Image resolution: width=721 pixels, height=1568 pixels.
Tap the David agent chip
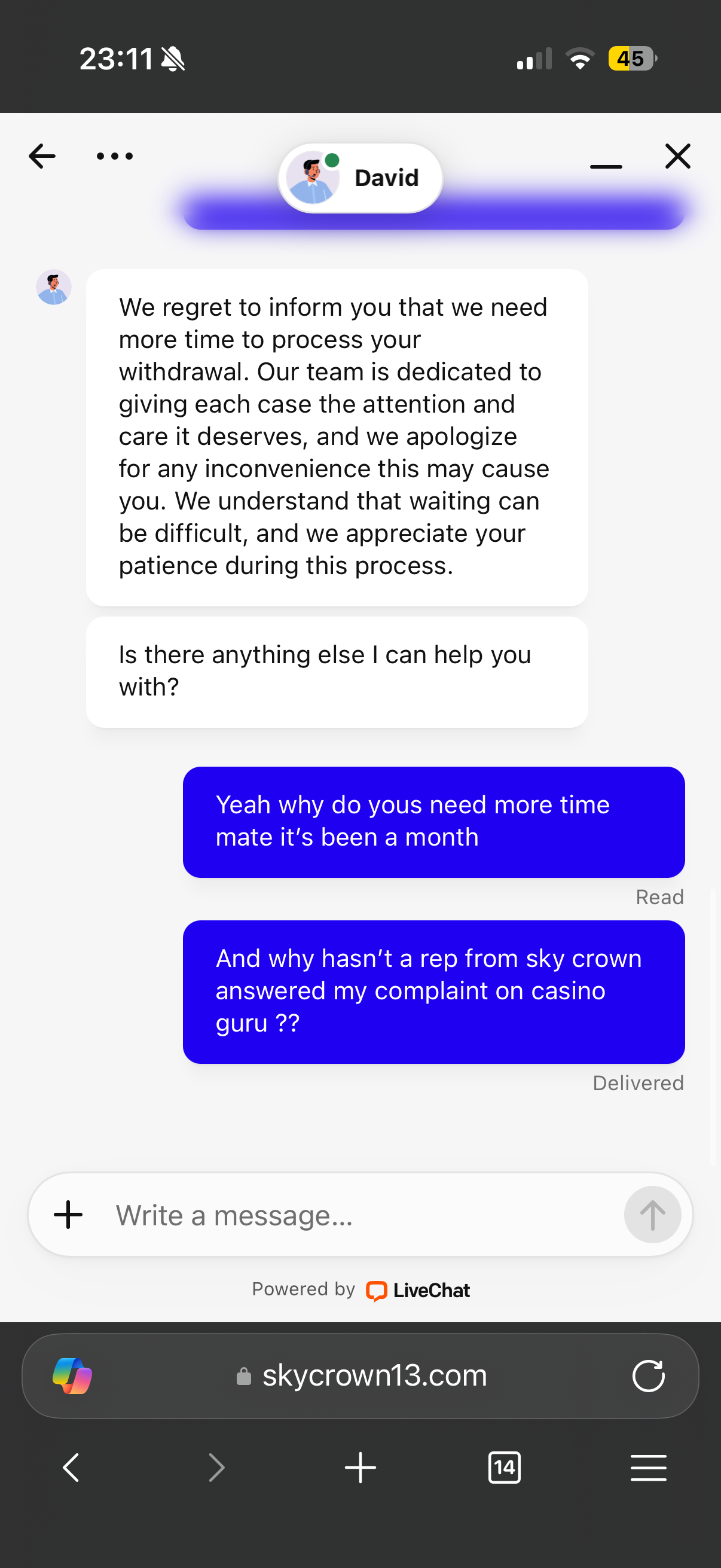[360, 178]
